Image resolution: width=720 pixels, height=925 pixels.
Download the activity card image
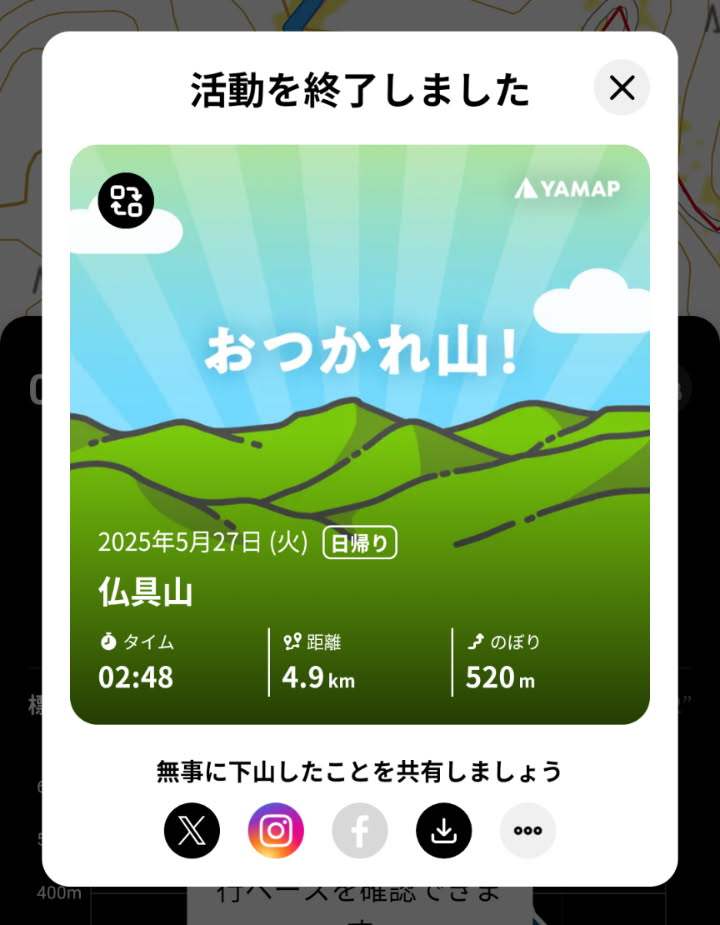(444, 831)
